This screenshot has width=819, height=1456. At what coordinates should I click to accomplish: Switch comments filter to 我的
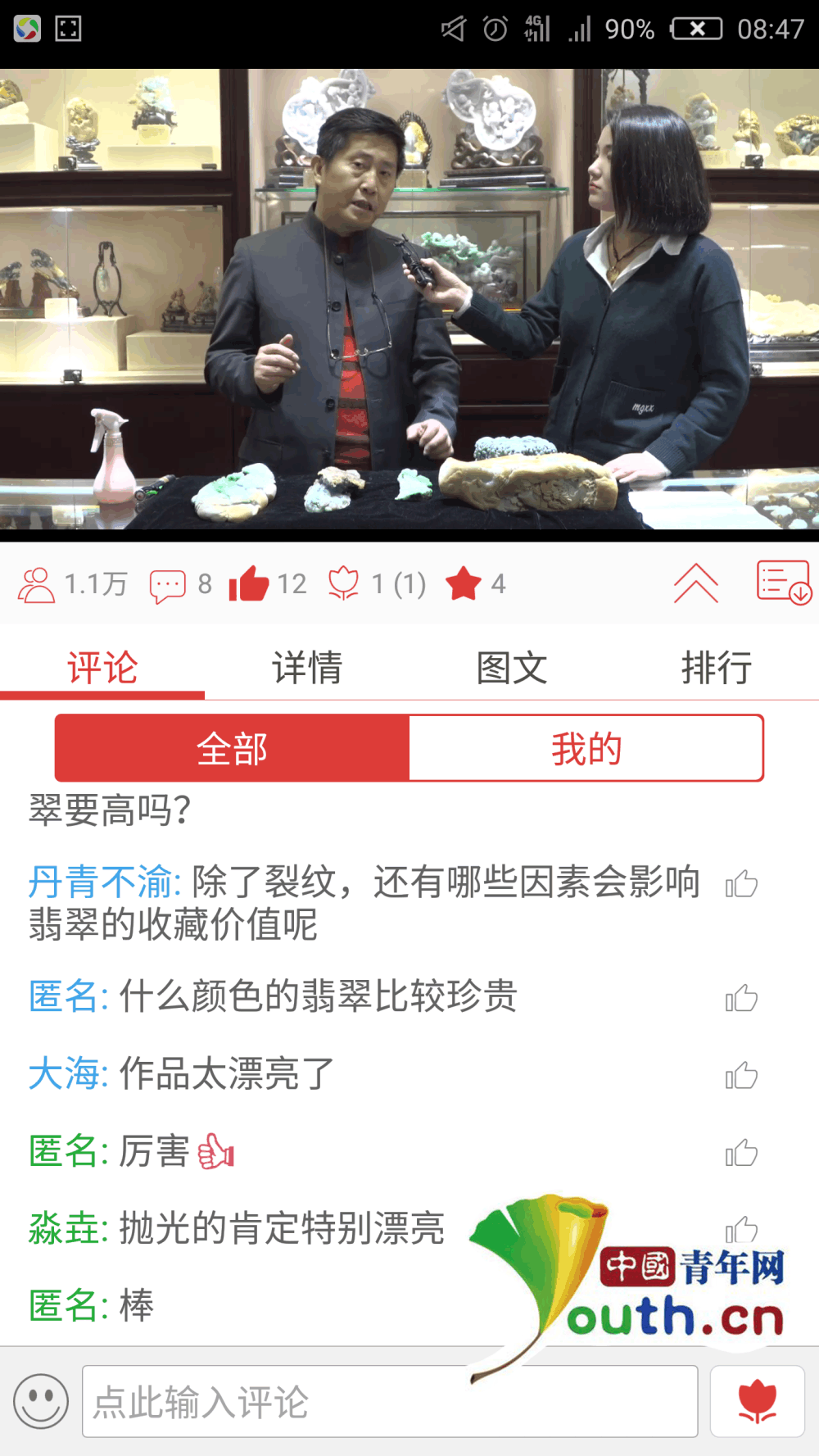(x=586, y=747)
